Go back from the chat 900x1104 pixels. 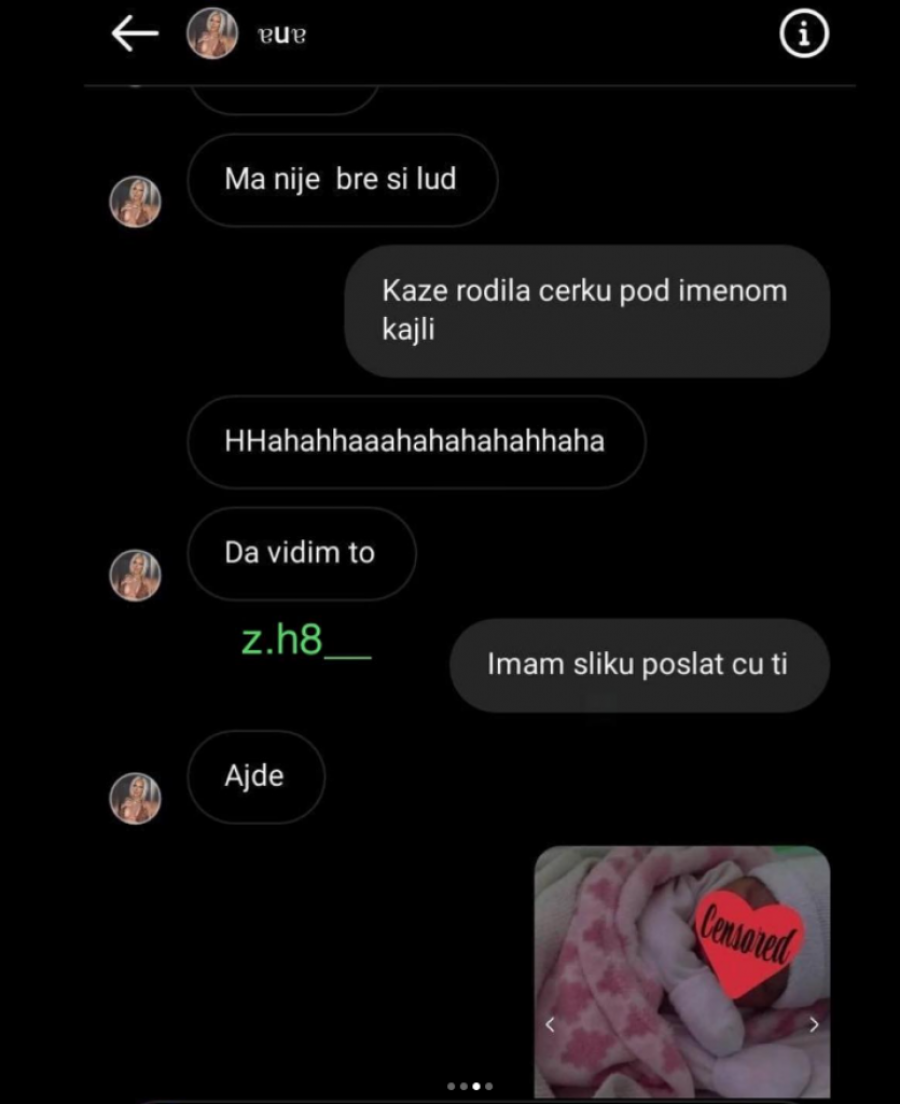[135, 34]
